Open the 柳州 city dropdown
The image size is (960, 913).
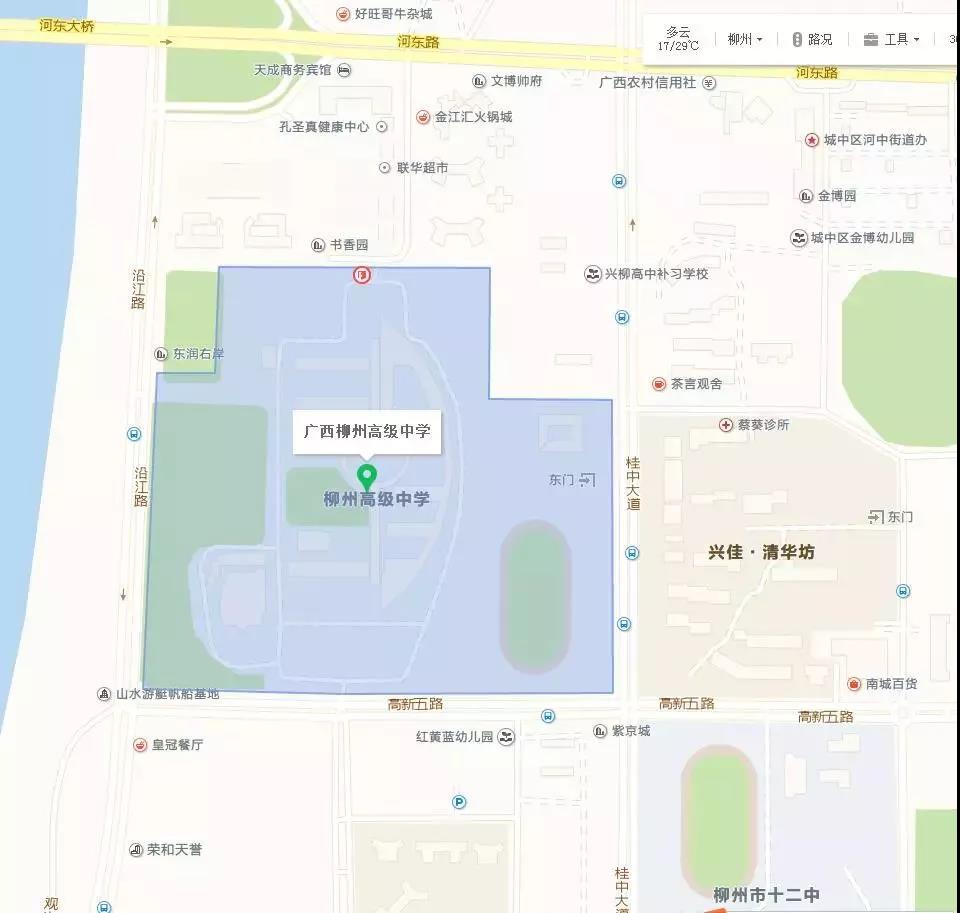pos(745,40)
